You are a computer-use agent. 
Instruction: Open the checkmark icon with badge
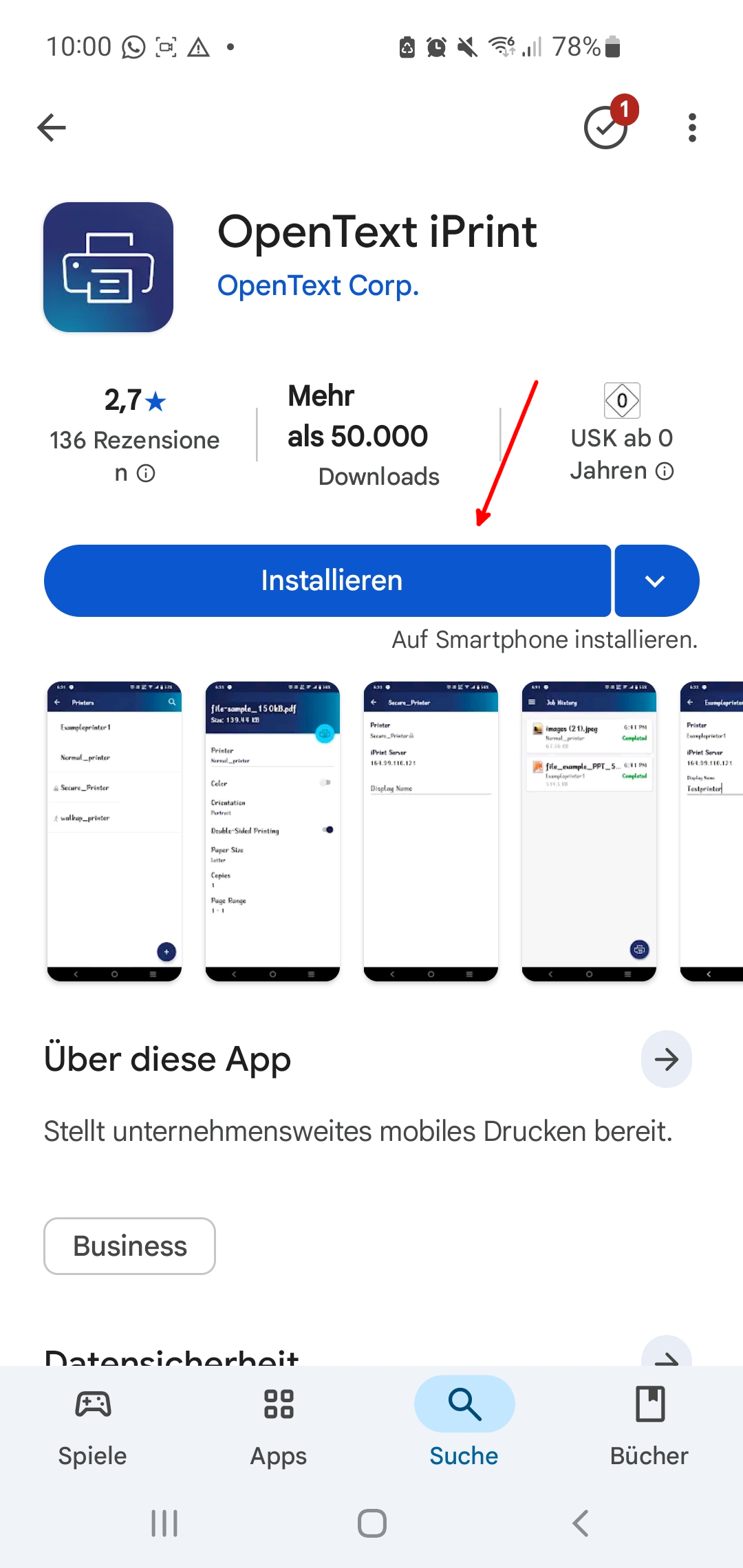coord(607,127)
